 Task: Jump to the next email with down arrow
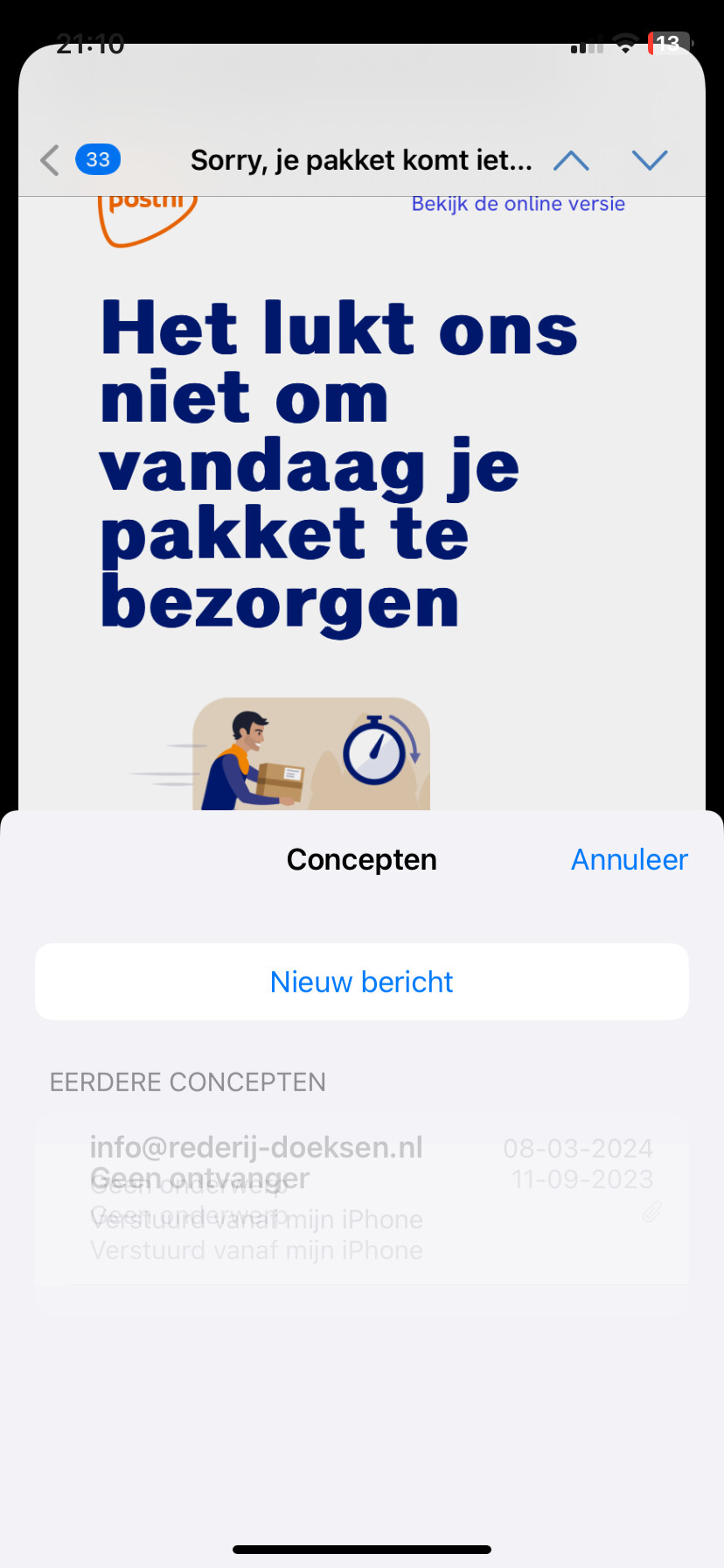(x=650, y=160)
